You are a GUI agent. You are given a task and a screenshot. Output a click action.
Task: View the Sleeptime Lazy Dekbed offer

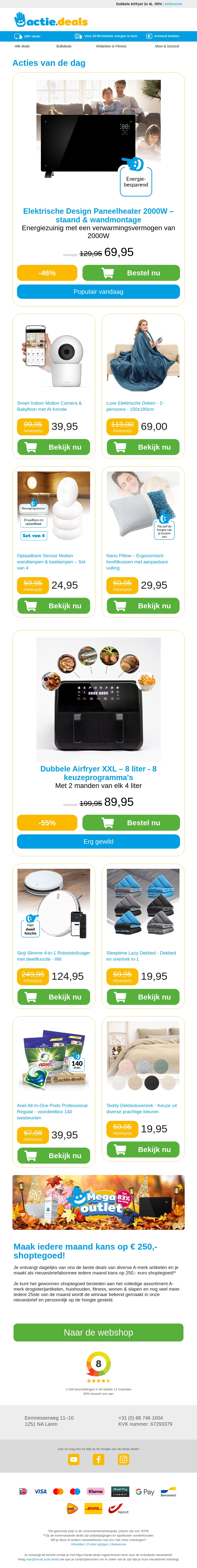click(143, 997)
